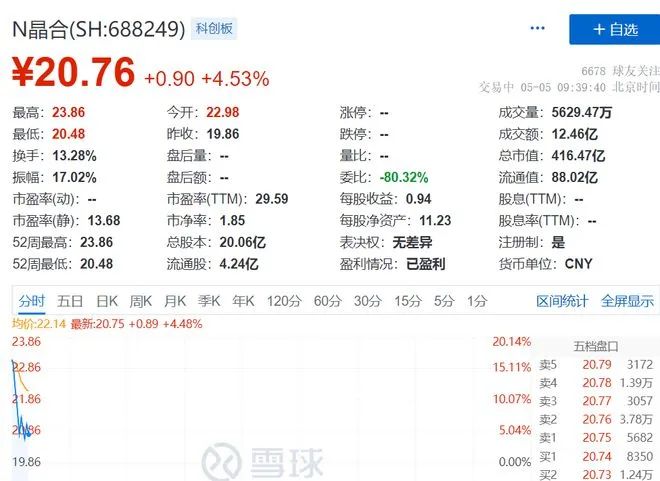Image resolution: width=660 pixels, height=481 pixels.
Task: View the 季K chart
Action: click(209, 301)
